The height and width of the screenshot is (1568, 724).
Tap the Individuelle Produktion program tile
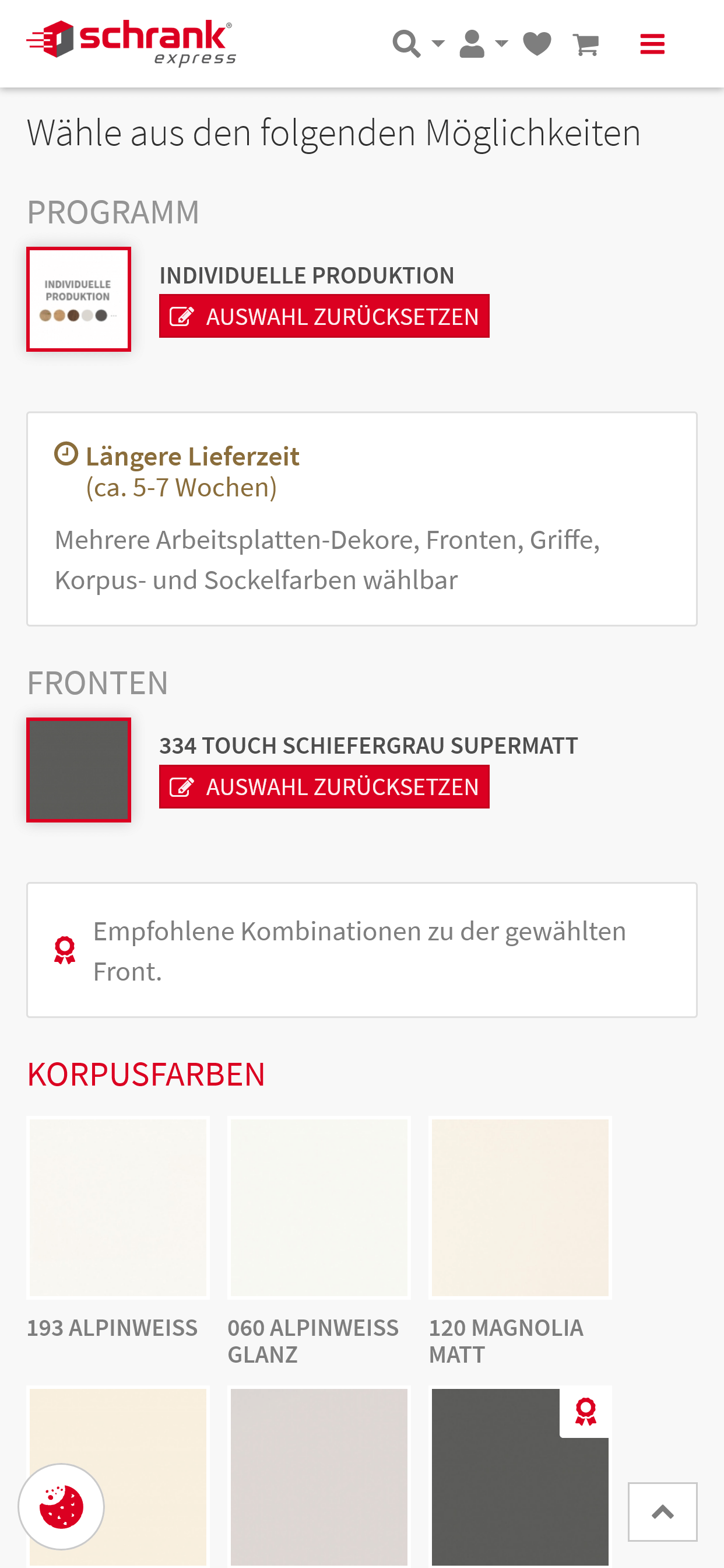point(79,299)
